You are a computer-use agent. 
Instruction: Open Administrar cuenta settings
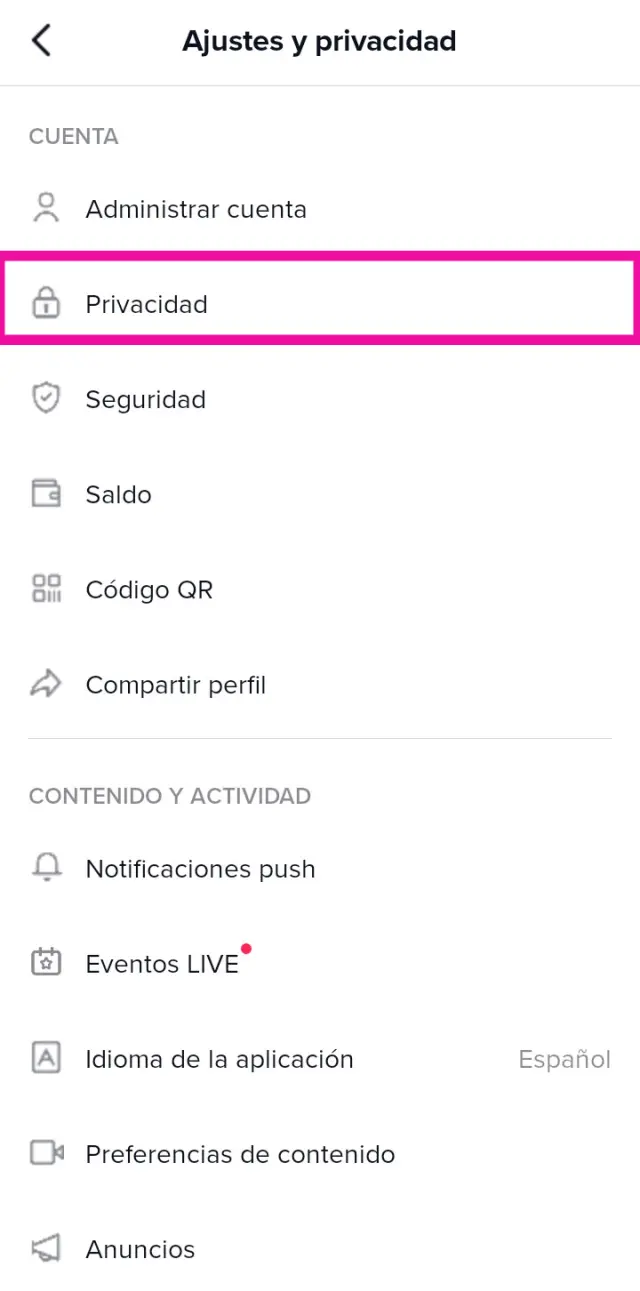tap(320, 209)
